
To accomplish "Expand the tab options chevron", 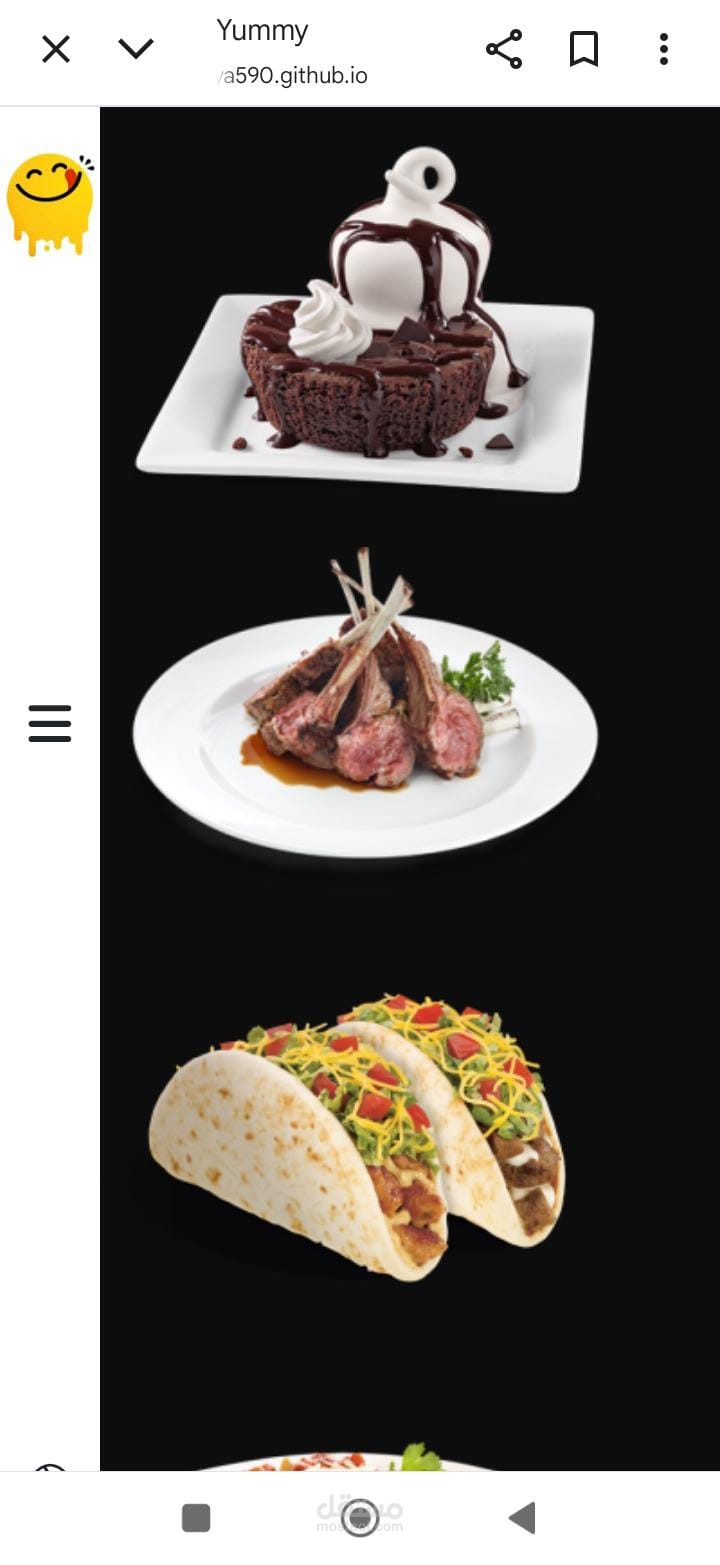I will pyautogui.click(x=136, y=49).
